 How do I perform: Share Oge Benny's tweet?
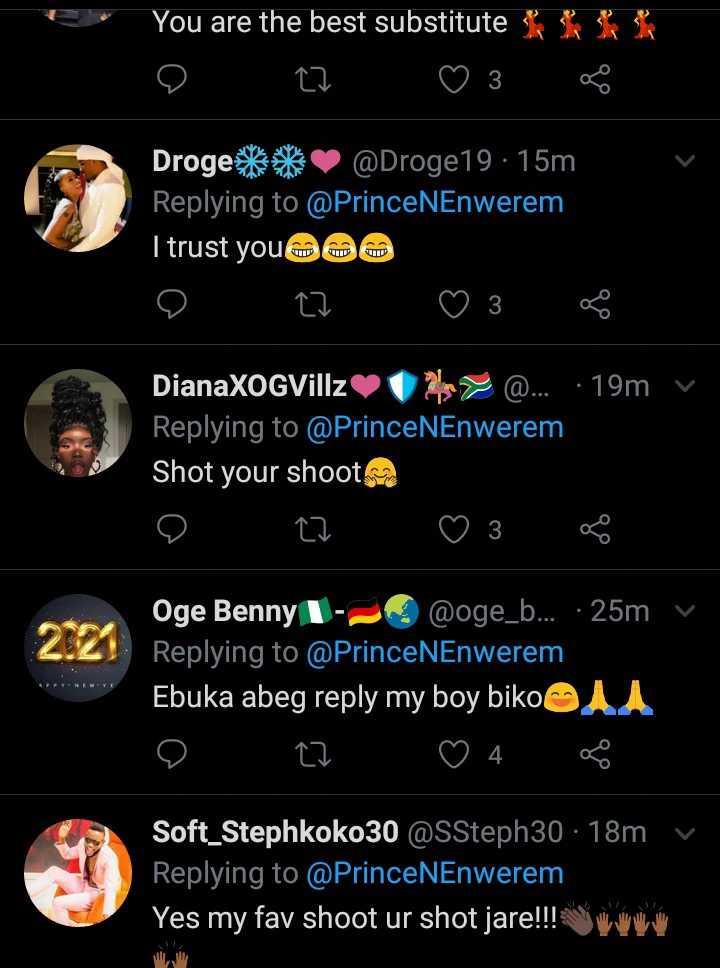pos(595,754)
